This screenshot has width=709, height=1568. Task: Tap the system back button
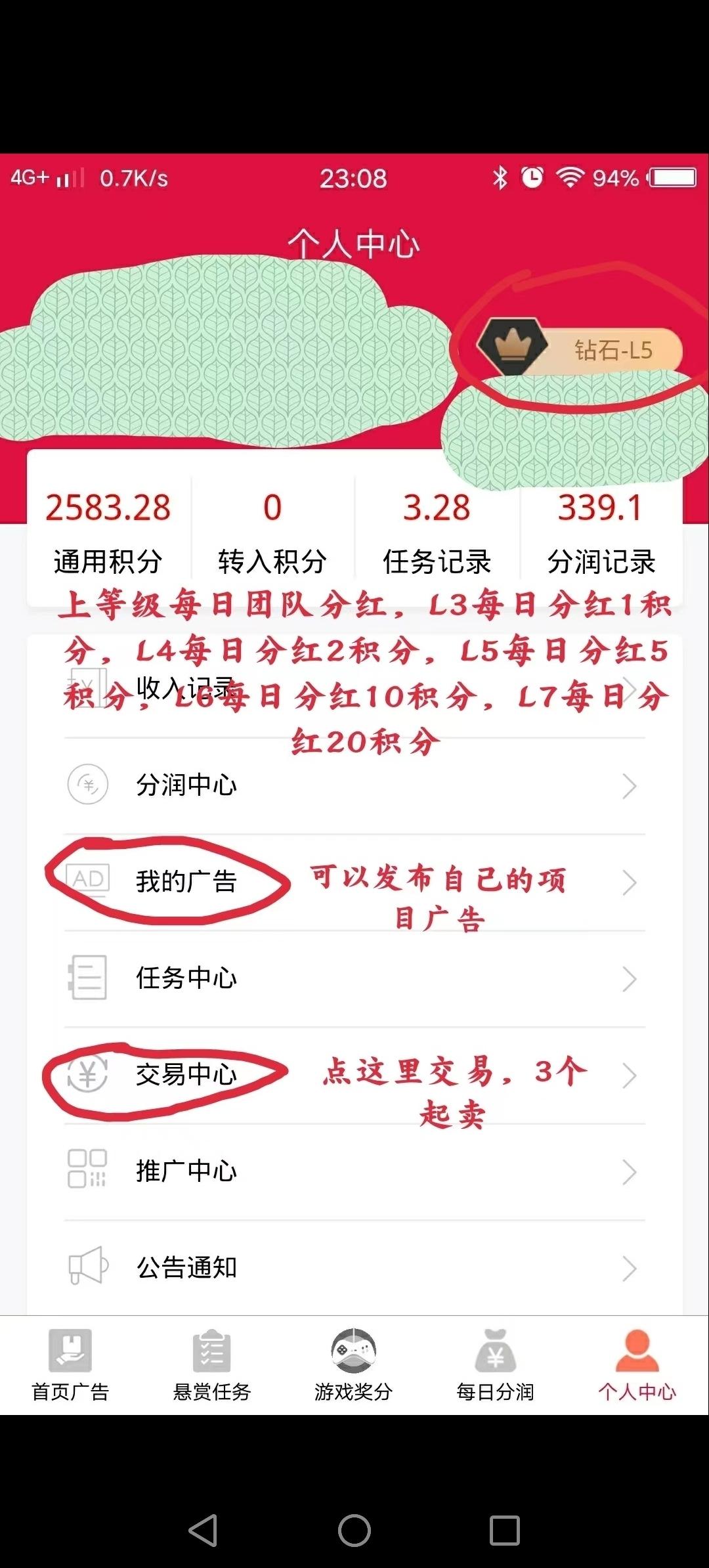203,1531
